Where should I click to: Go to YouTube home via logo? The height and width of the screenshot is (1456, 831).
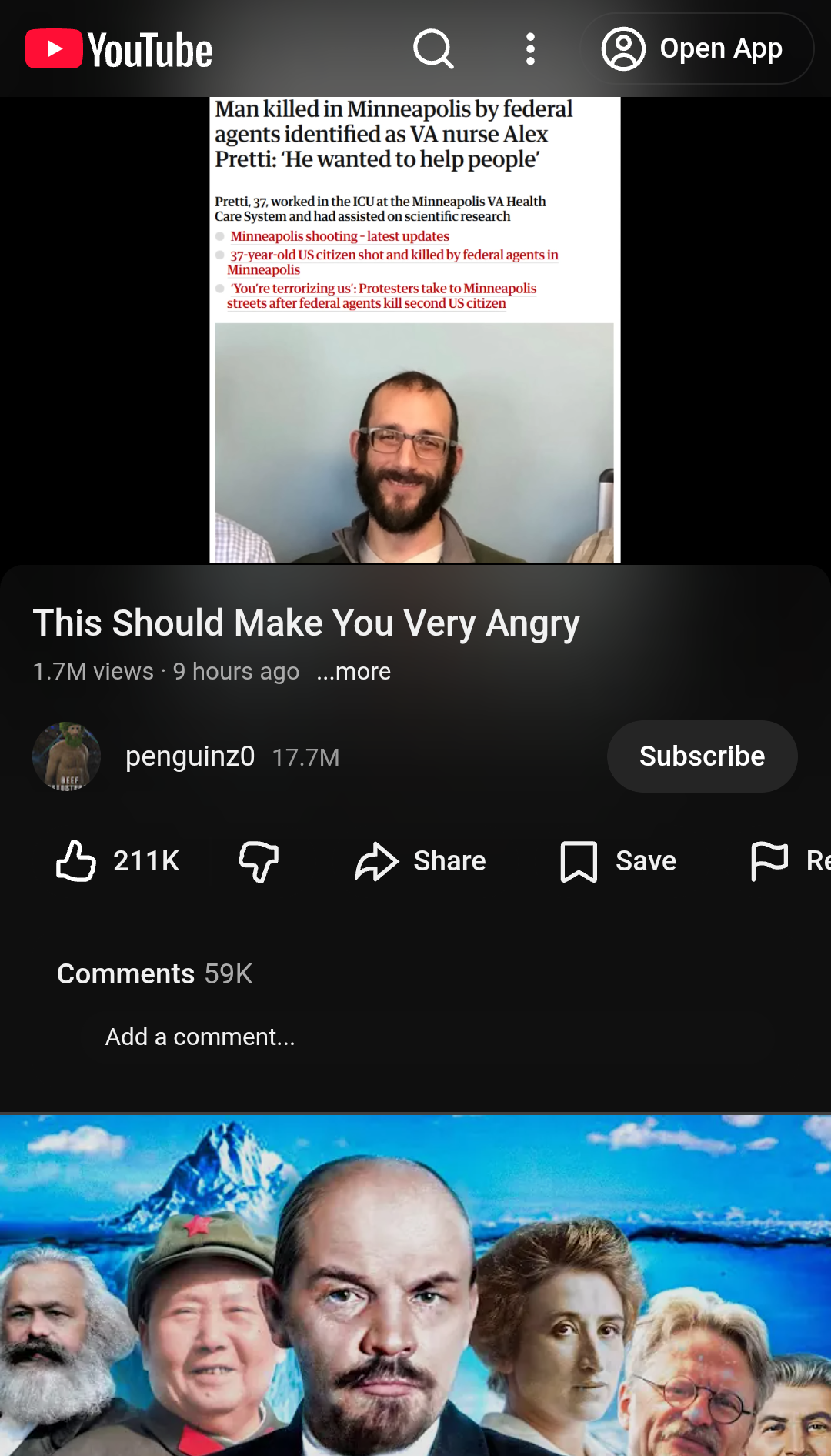(x=119, y=49)
